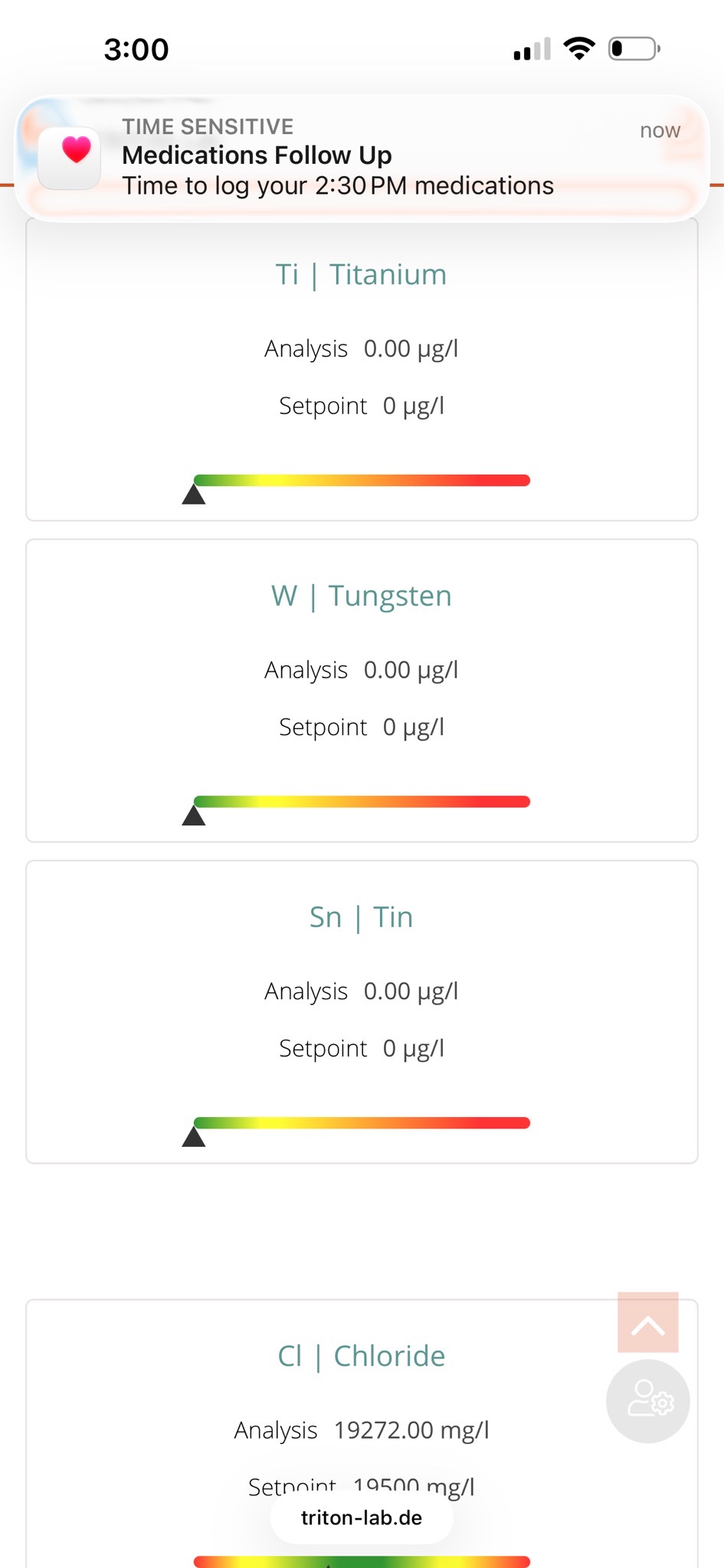The image size is (724, 1568).
Task: Tap the scroll-to-top arrow button
Action: [647, 1323]
